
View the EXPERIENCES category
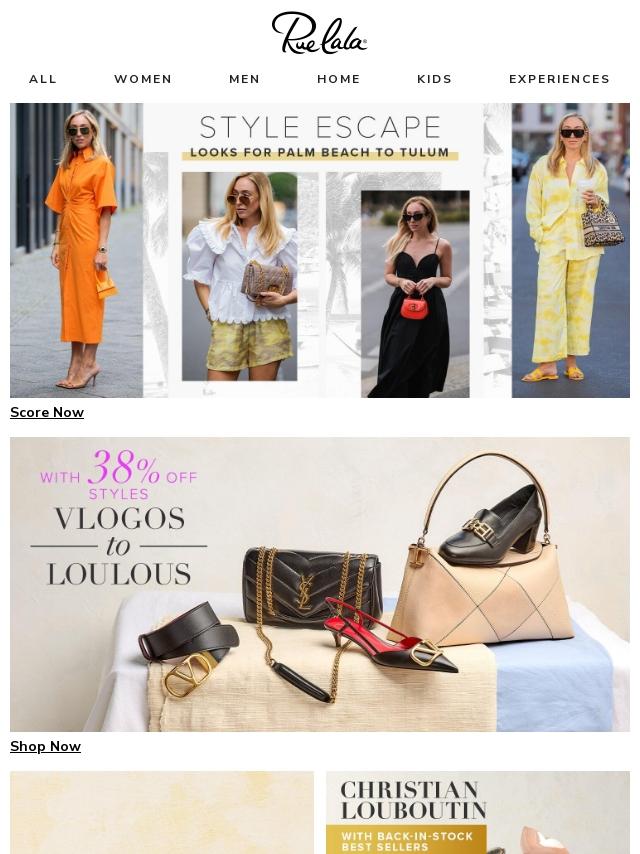[x=559, y=79]
